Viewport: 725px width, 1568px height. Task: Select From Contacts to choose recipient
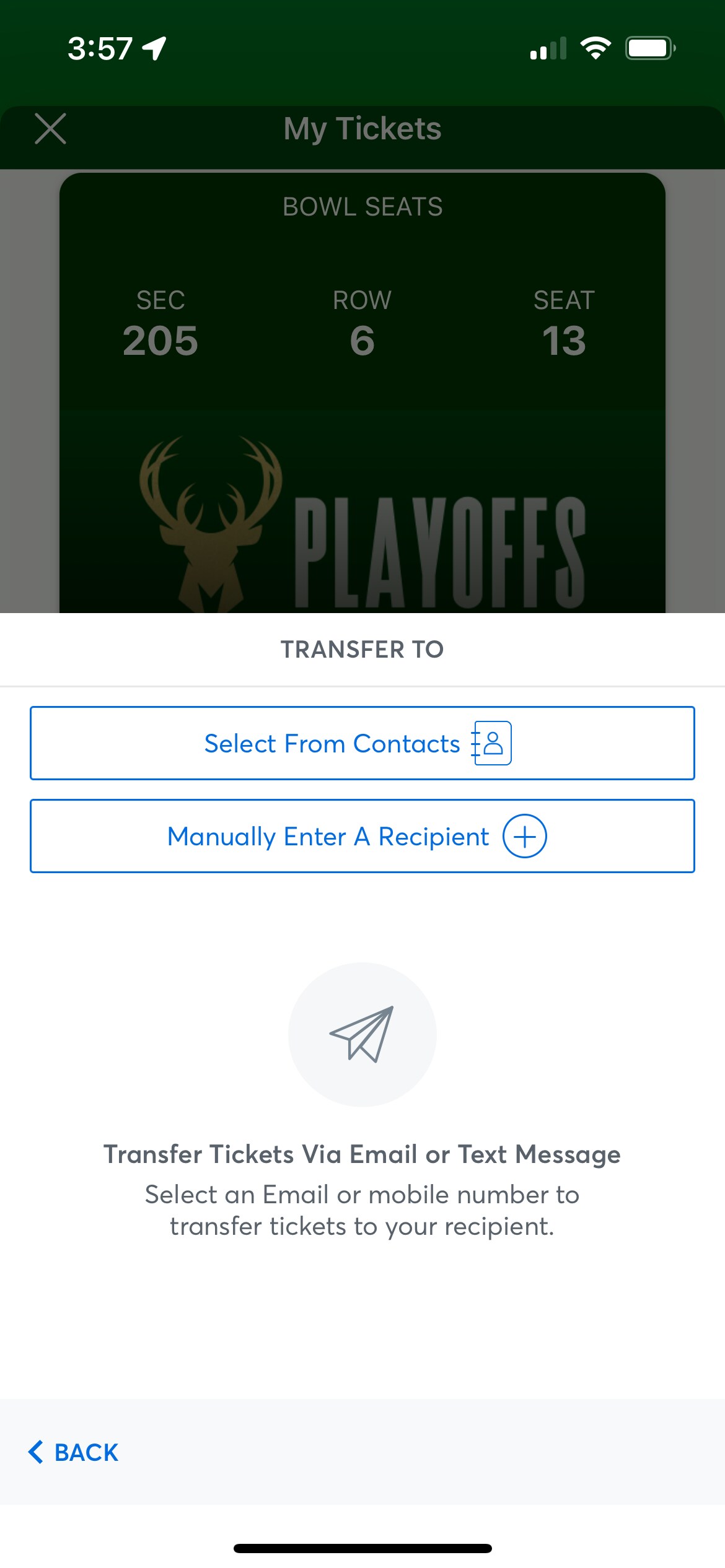point(362,743)
